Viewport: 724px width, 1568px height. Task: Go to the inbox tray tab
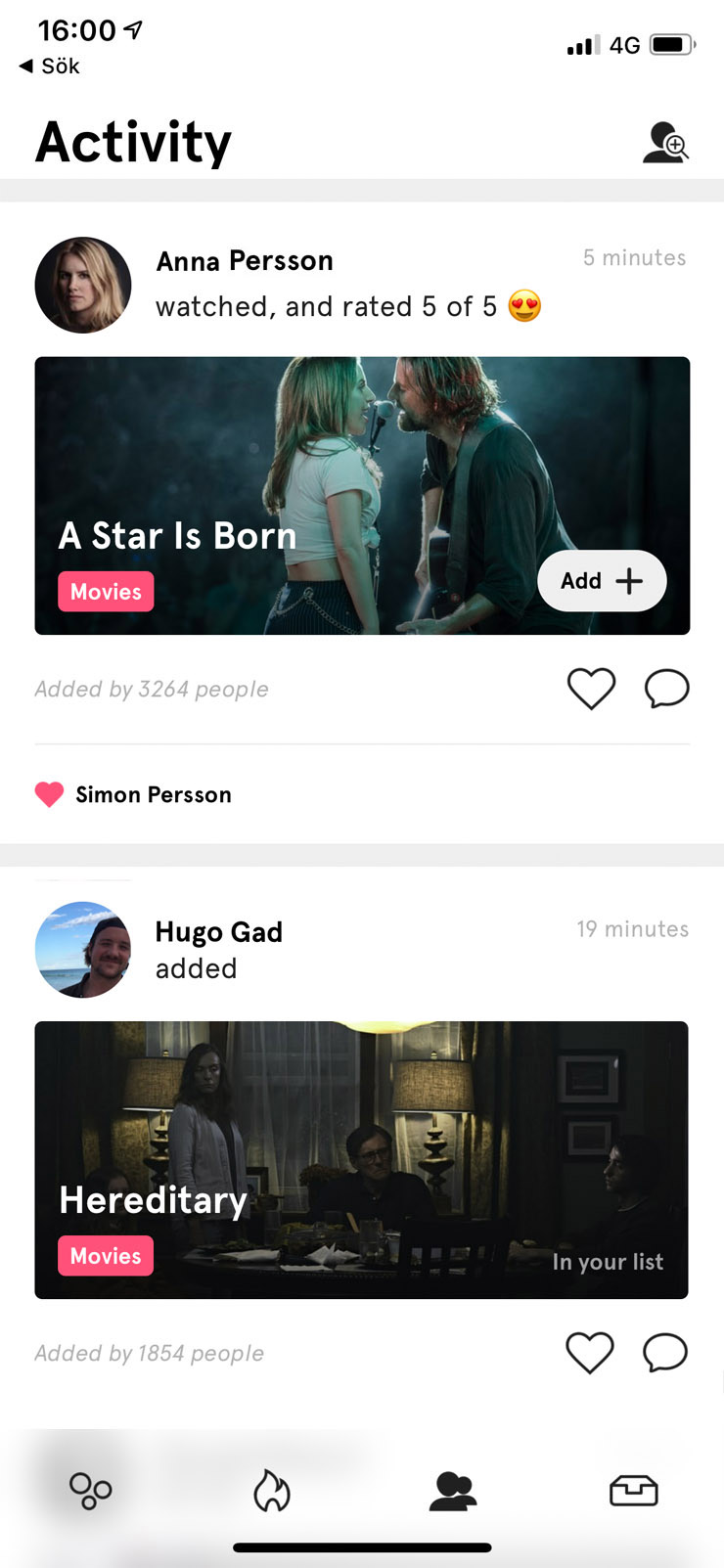[634, 1492]
